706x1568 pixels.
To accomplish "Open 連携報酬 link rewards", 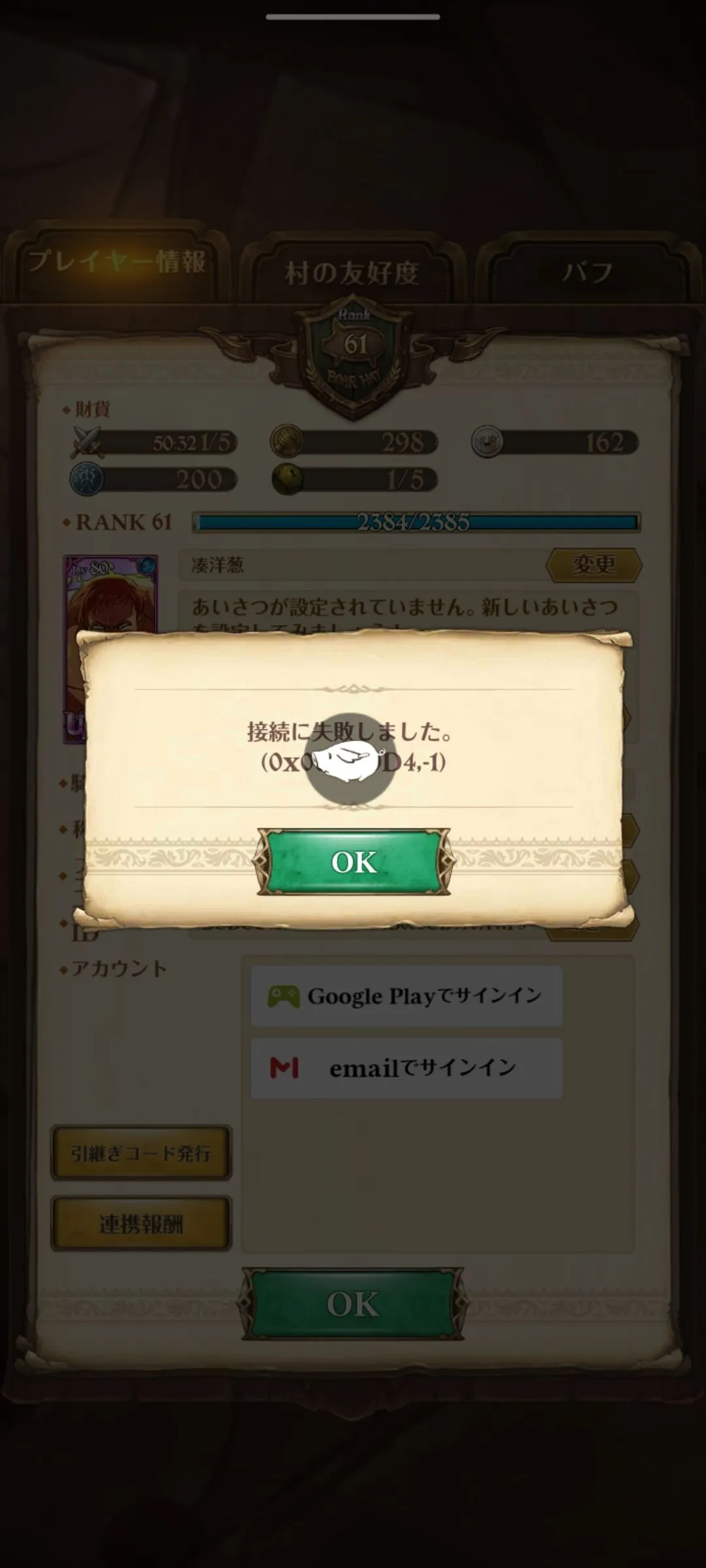I will (x=141, y=1224).
